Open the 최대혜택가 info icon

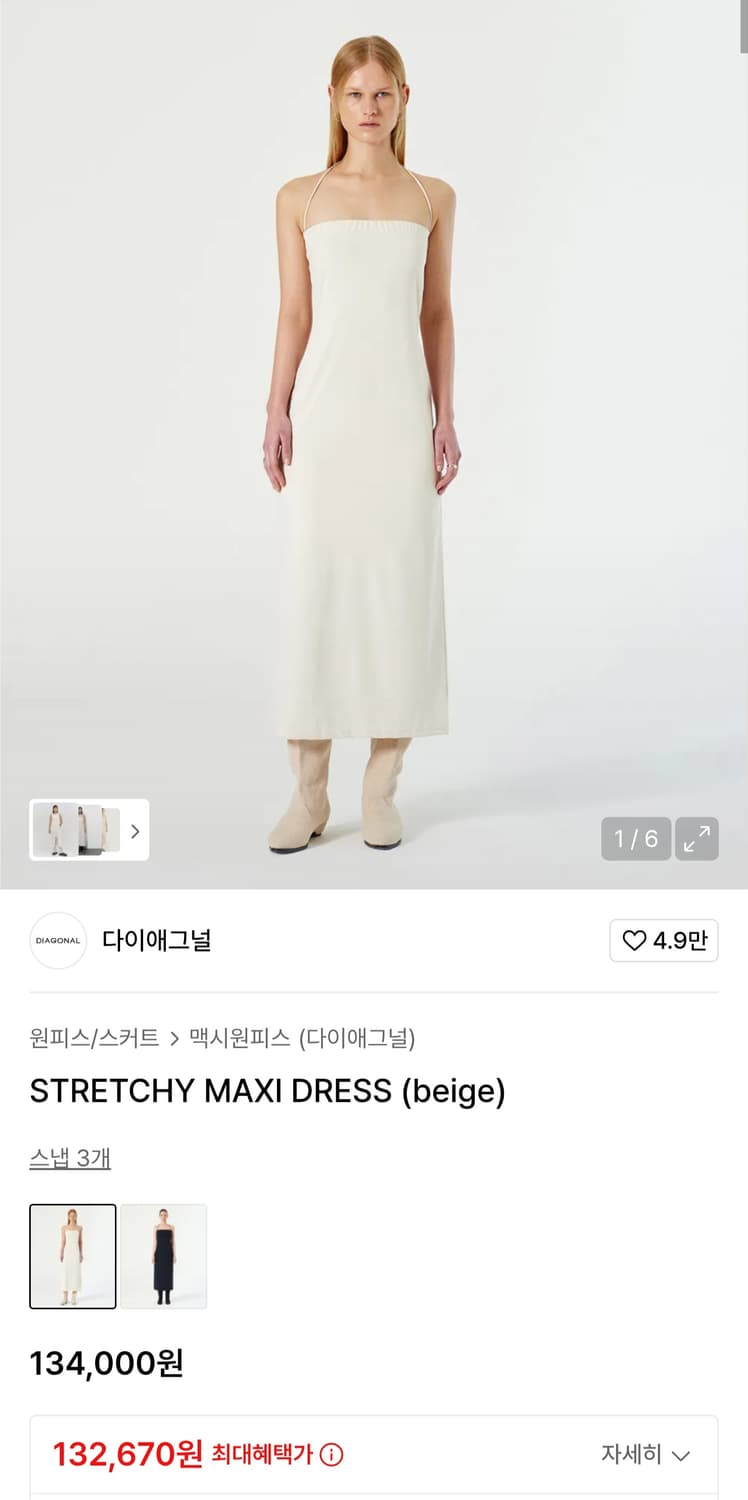332,1455
